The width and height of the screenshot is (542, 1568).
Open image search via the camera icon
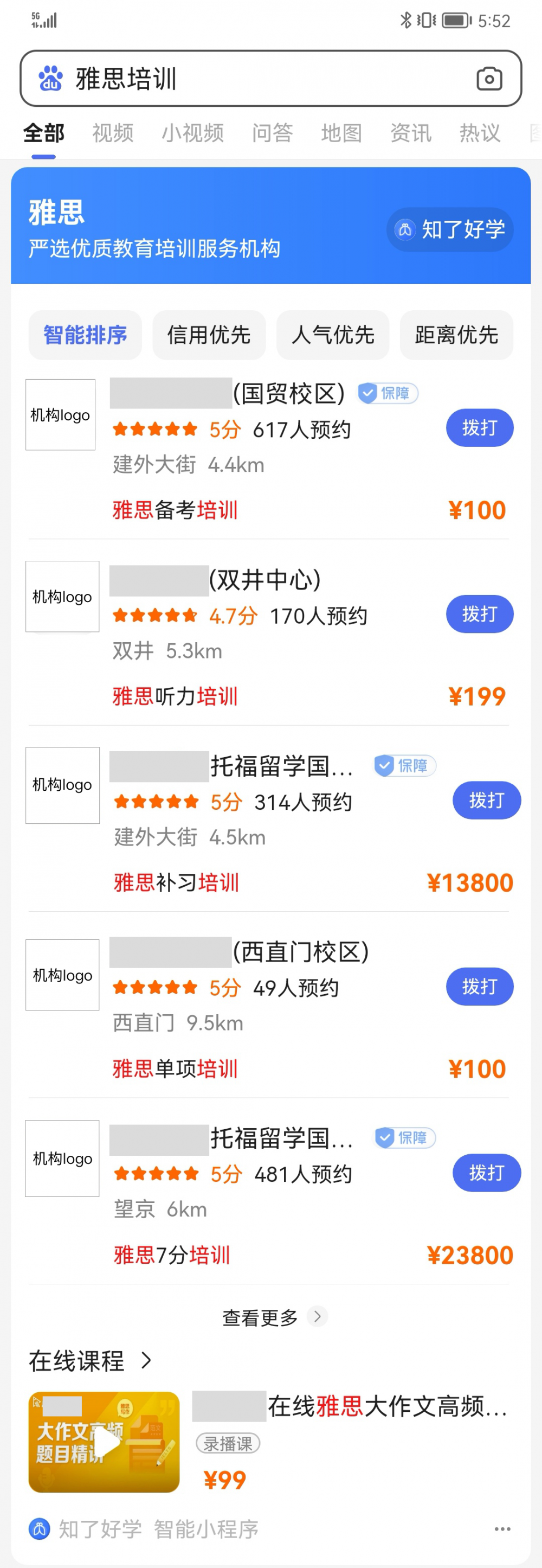click(x=491, y=79)
